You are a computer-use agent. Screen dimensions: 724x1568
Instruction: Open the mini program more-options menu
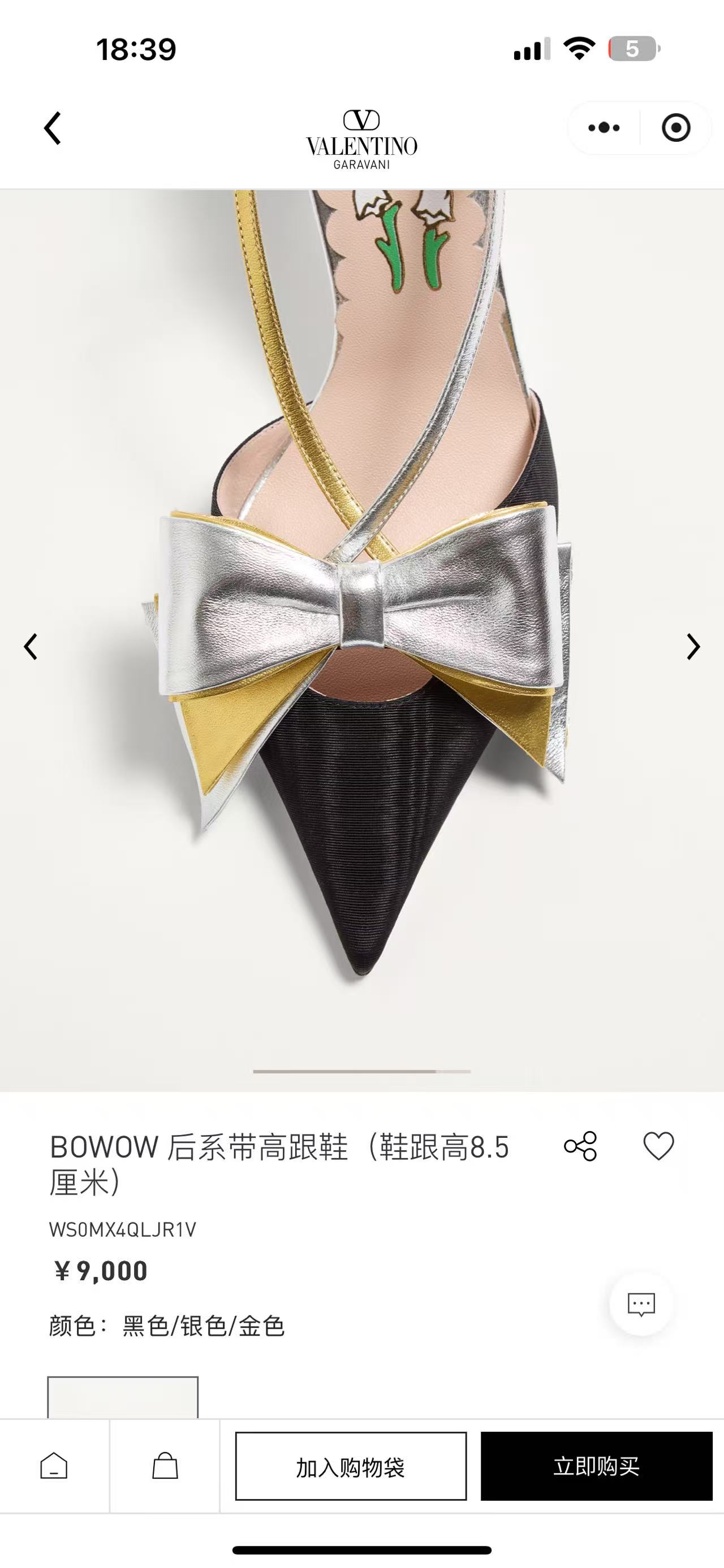pyautogui.click(x=604, y=128)
